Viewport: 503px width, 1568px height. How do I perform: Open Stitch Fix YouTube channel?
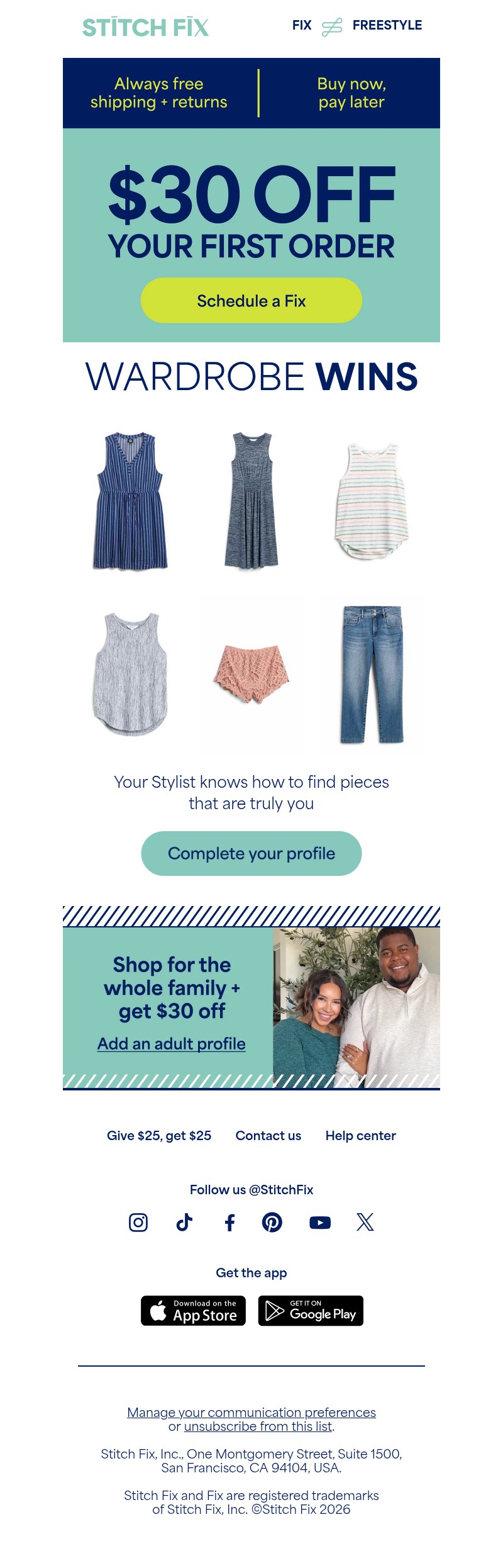[x=320, y=1223]
